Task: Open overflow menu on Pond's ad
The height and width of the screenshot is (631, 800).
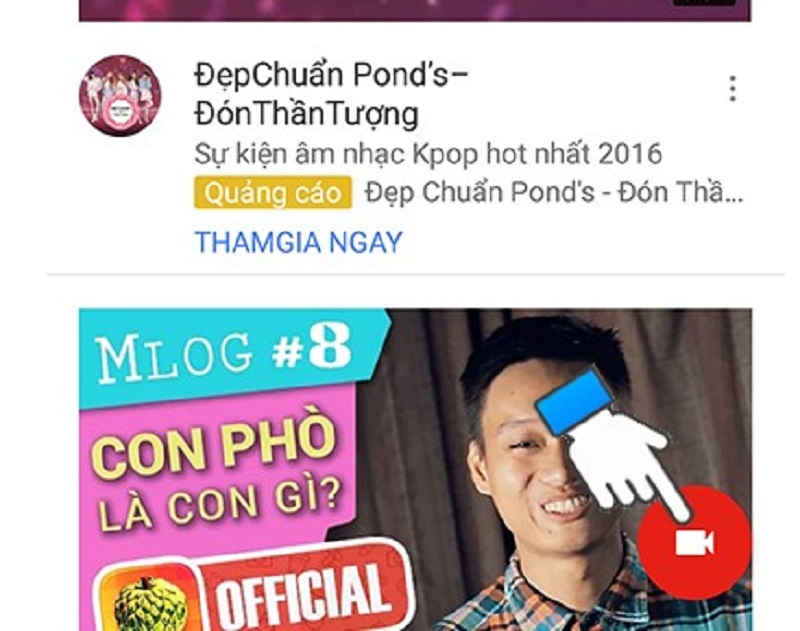Action: [732, 89]
